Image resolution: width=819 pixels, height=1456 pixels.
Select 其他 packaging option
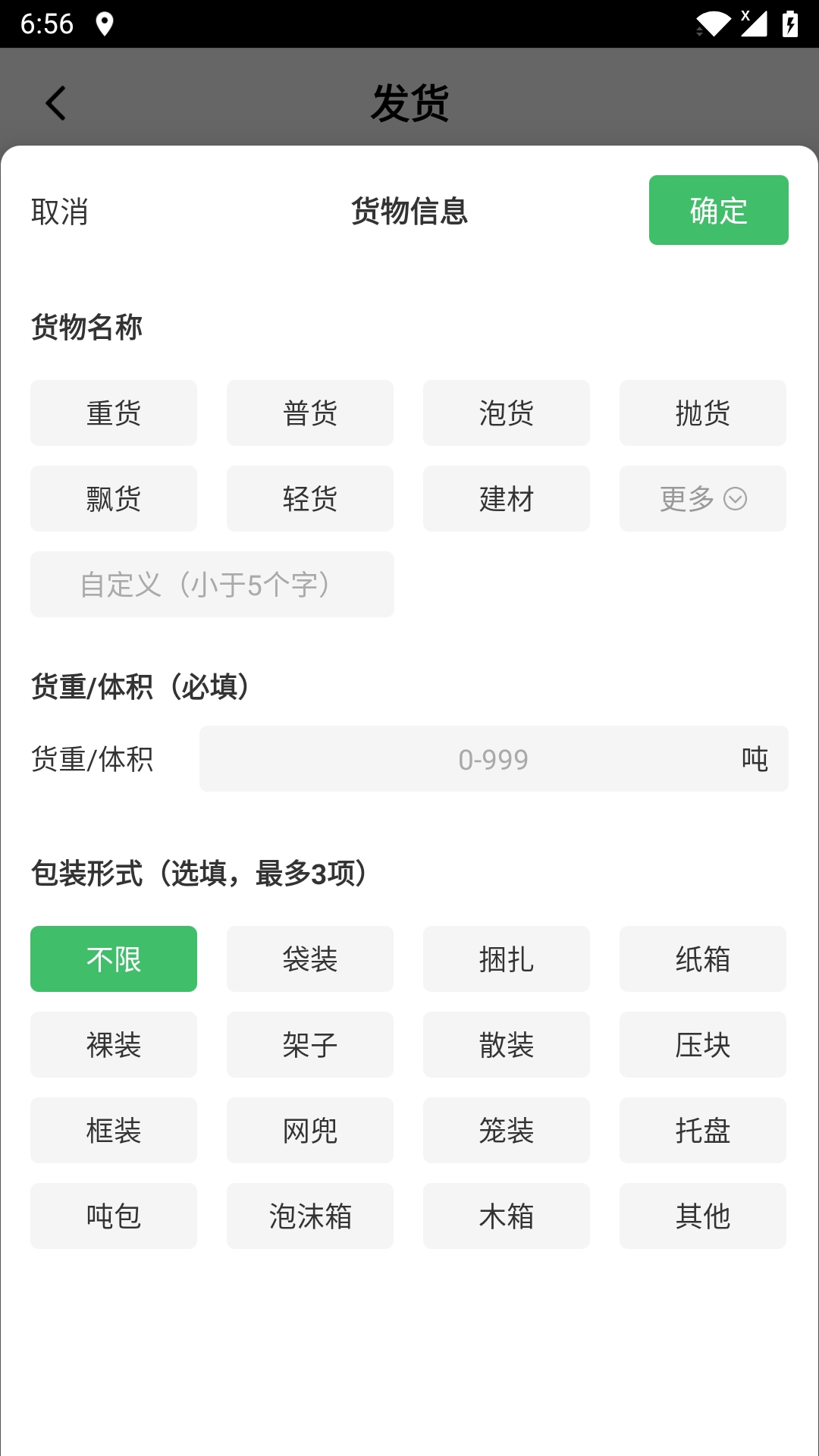(x=703, y=1216)
